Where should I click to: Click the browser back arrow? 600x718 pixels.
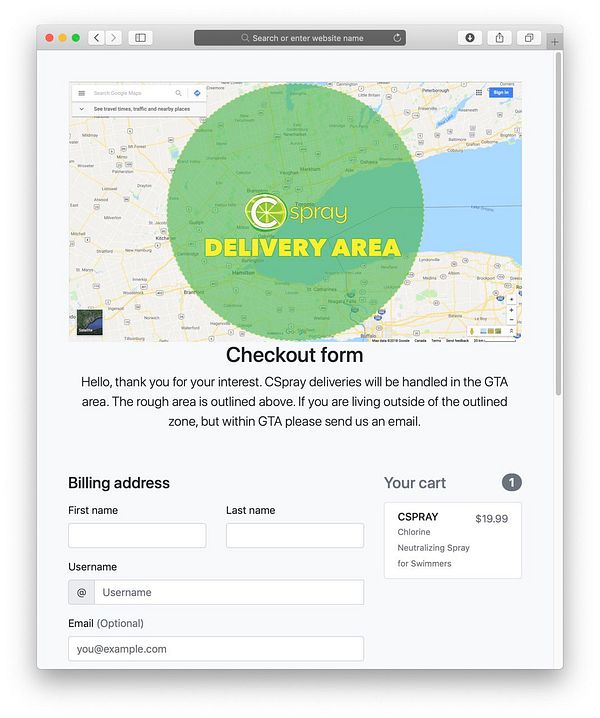click(96, 38)
